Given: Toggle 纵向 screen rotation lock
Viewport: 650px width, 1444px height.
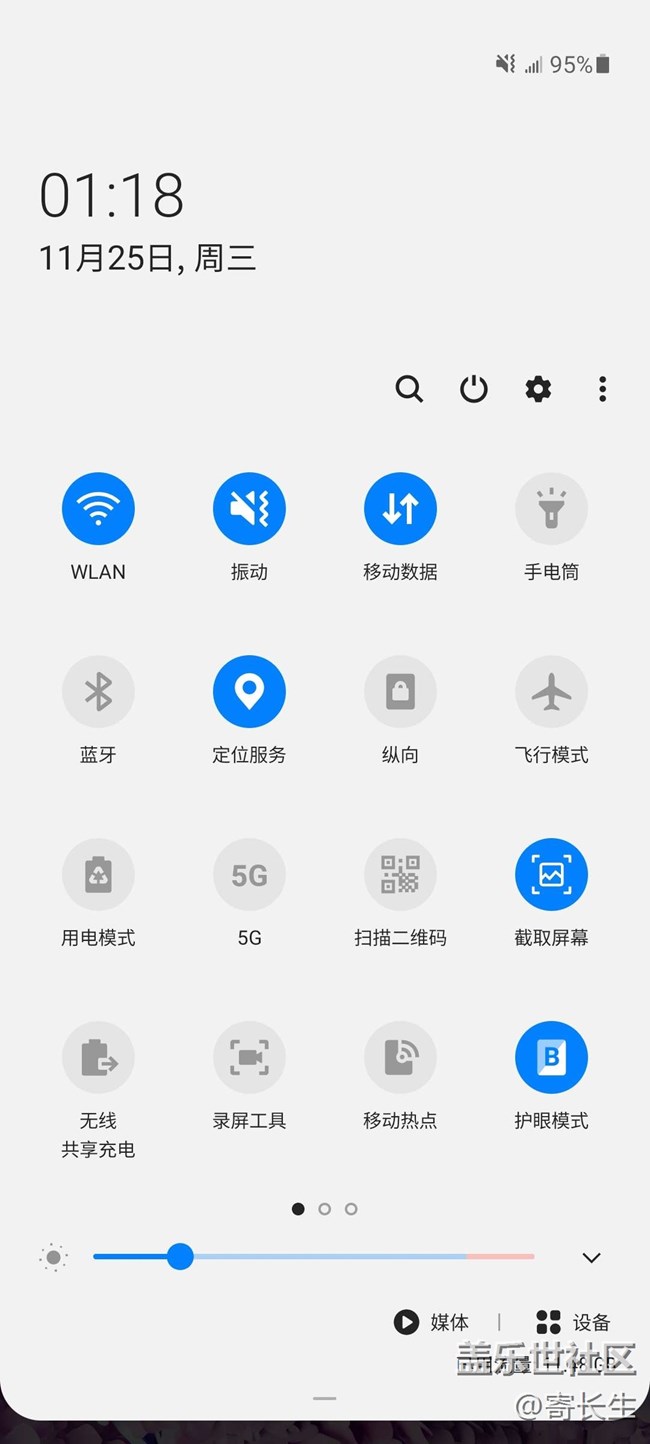Looking at the screenshot, I should pyautogui.click(x=400, y=692).
